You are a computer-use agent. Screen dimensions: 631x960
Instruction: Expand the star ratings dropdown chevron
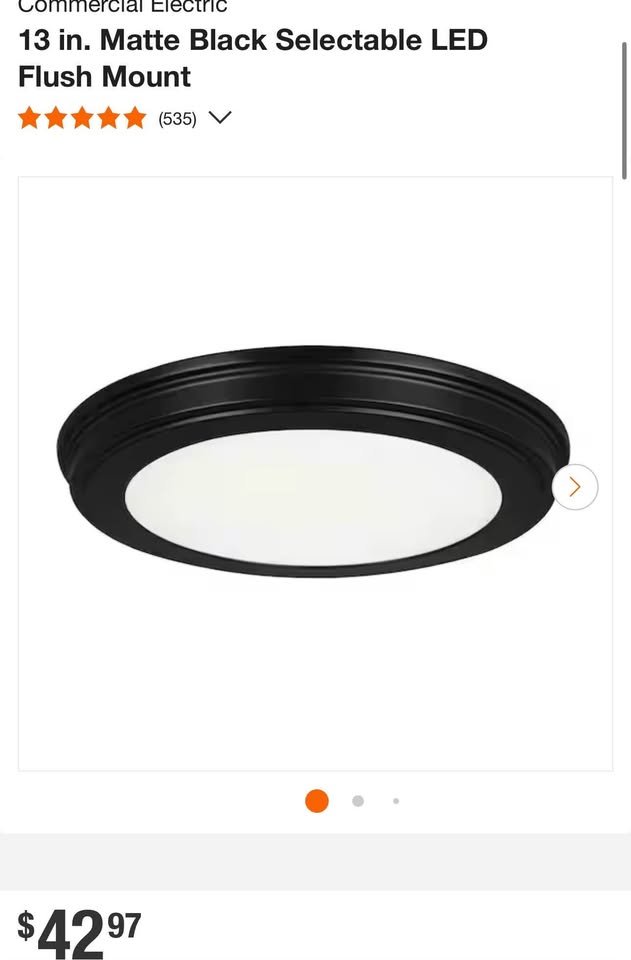pos(220,118)
